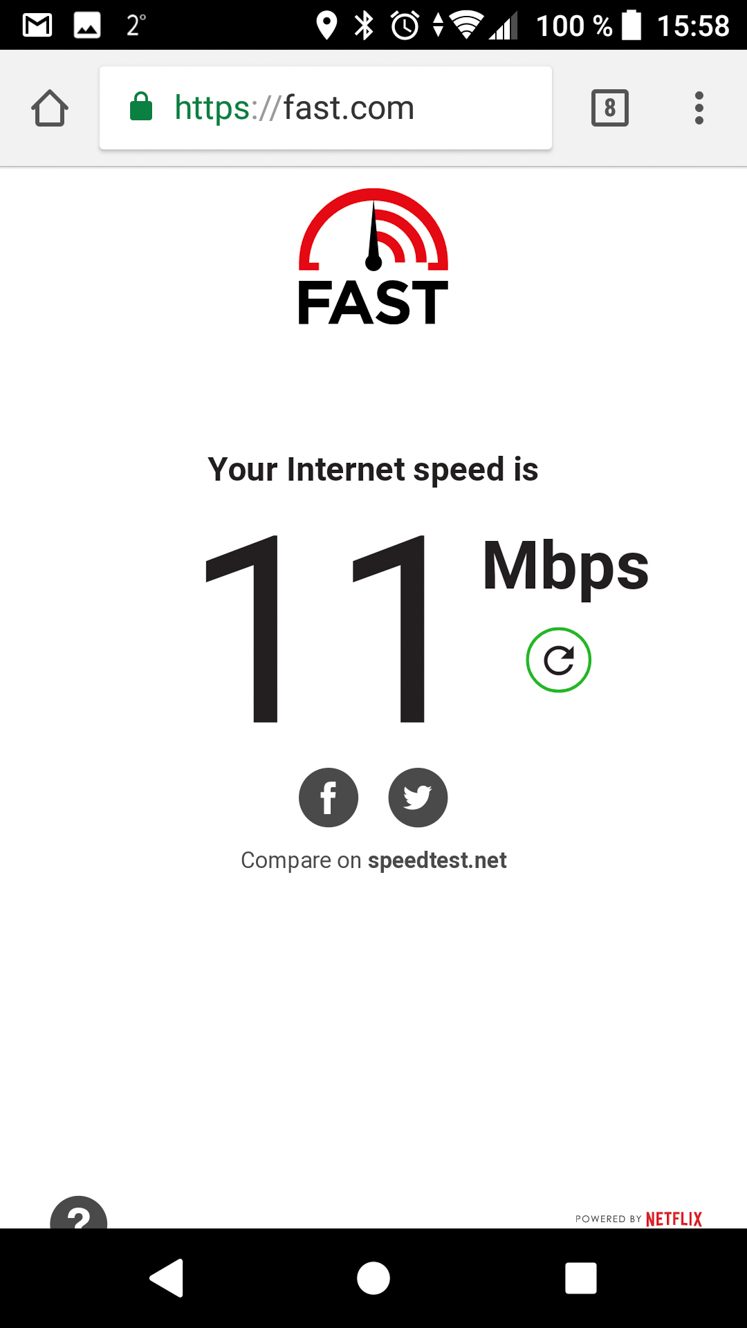Share the result on Facebook
The width and height of the screenshot is (747, 1328).
click(328, 798)
